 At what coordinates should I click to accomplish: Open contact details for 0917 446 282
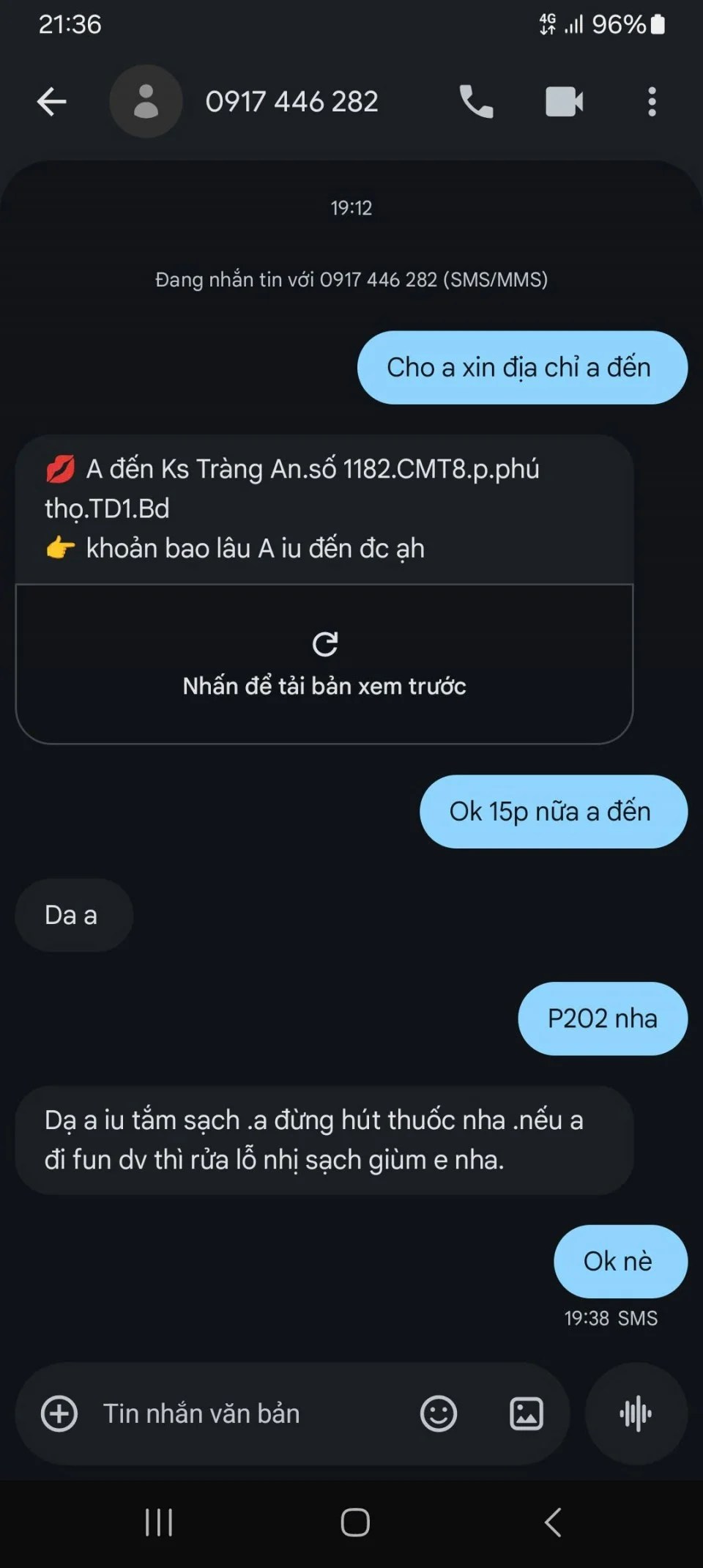[291, 101]
